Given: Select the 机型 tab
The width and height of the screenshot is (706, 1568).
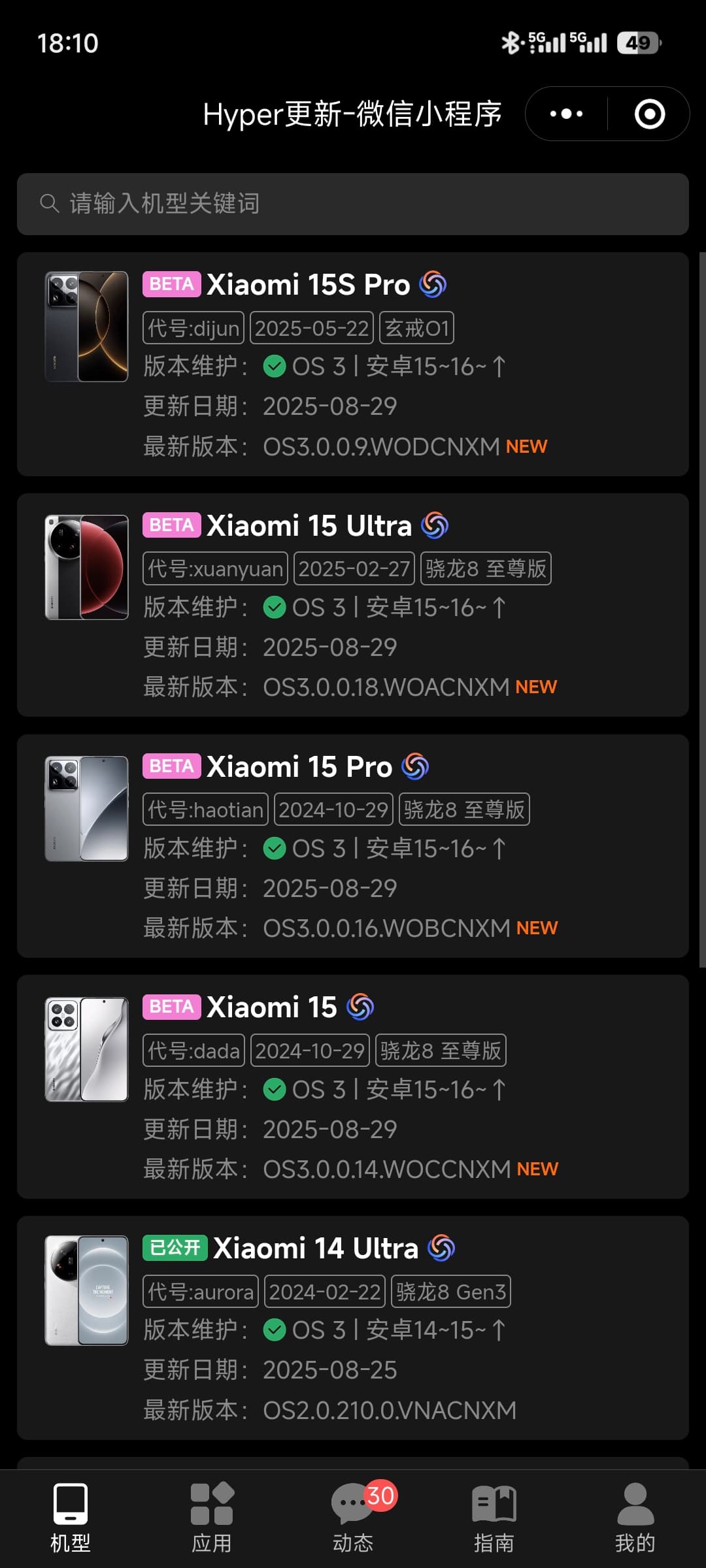Looking at the screenshot, I should [x=71, y=1518].
